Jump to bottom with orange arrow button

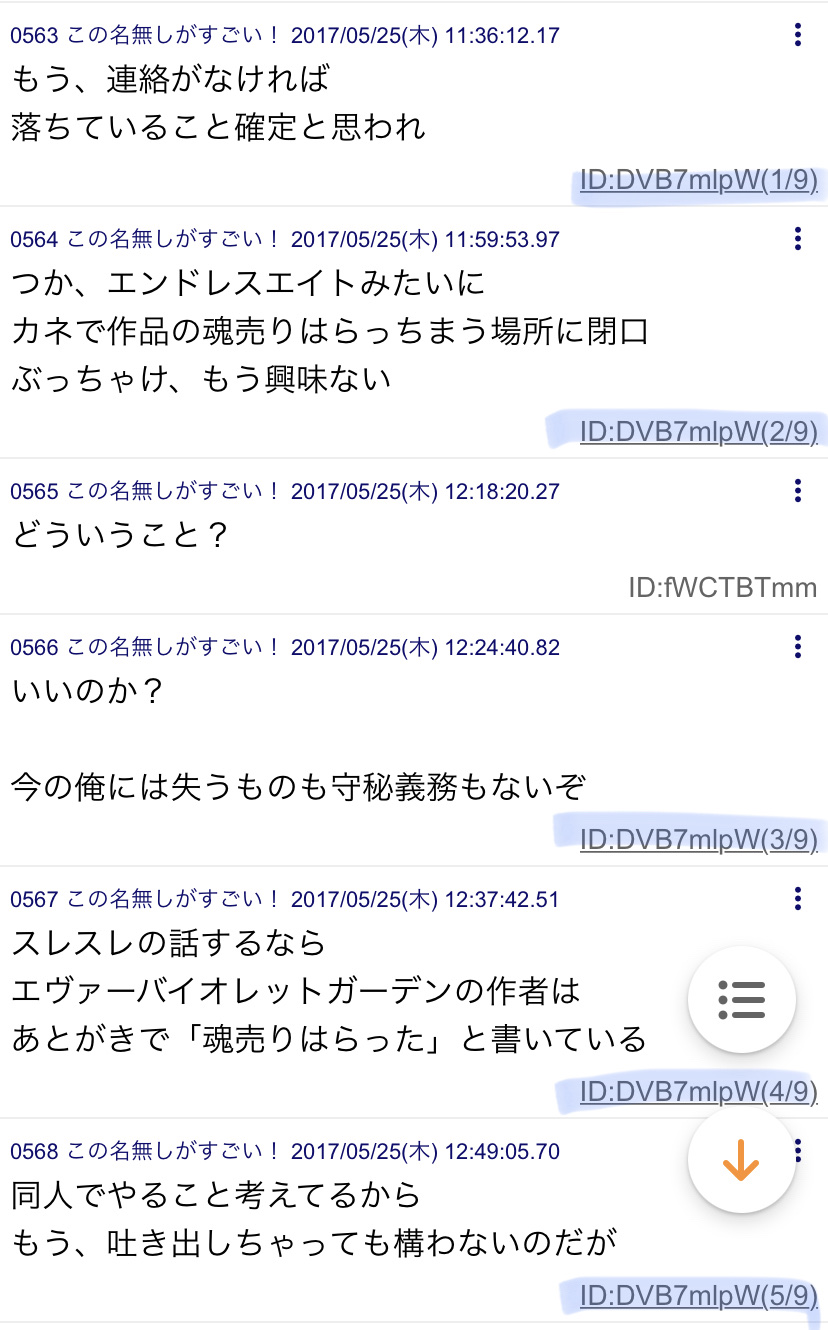point(742,1159)
